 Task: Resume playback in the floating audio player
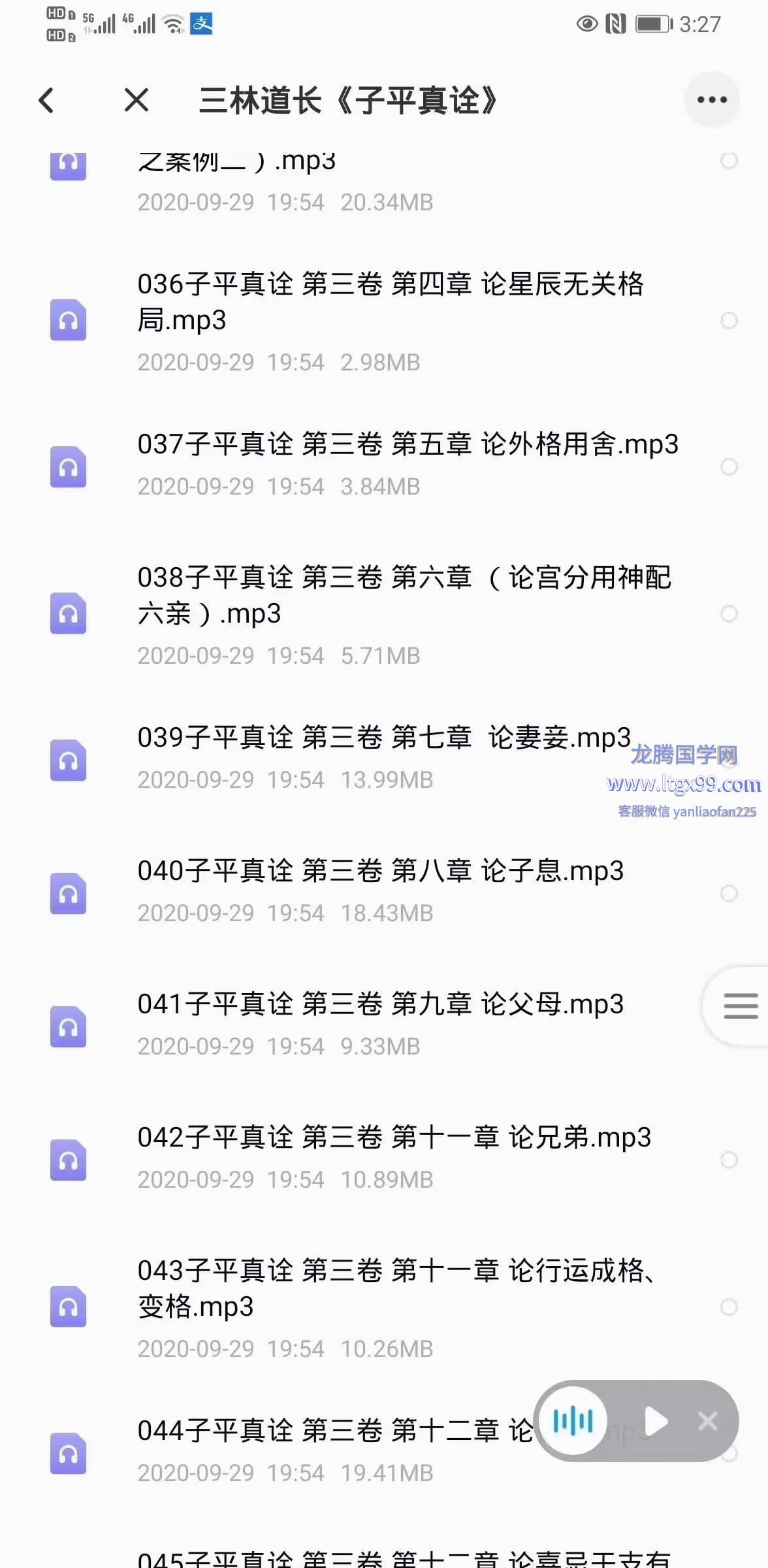655,1421
